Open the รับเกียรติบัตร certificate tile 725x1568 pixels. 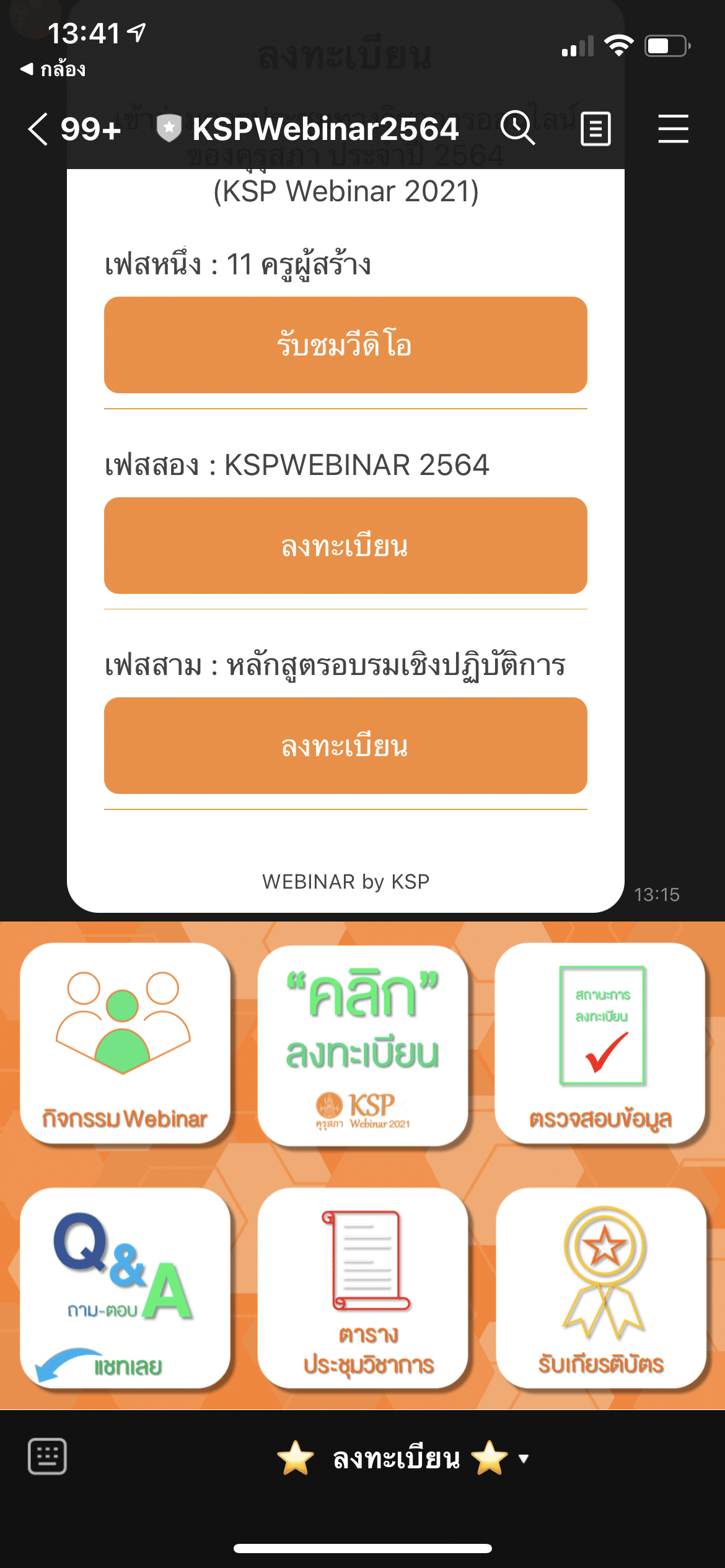tap(600, 1288)
